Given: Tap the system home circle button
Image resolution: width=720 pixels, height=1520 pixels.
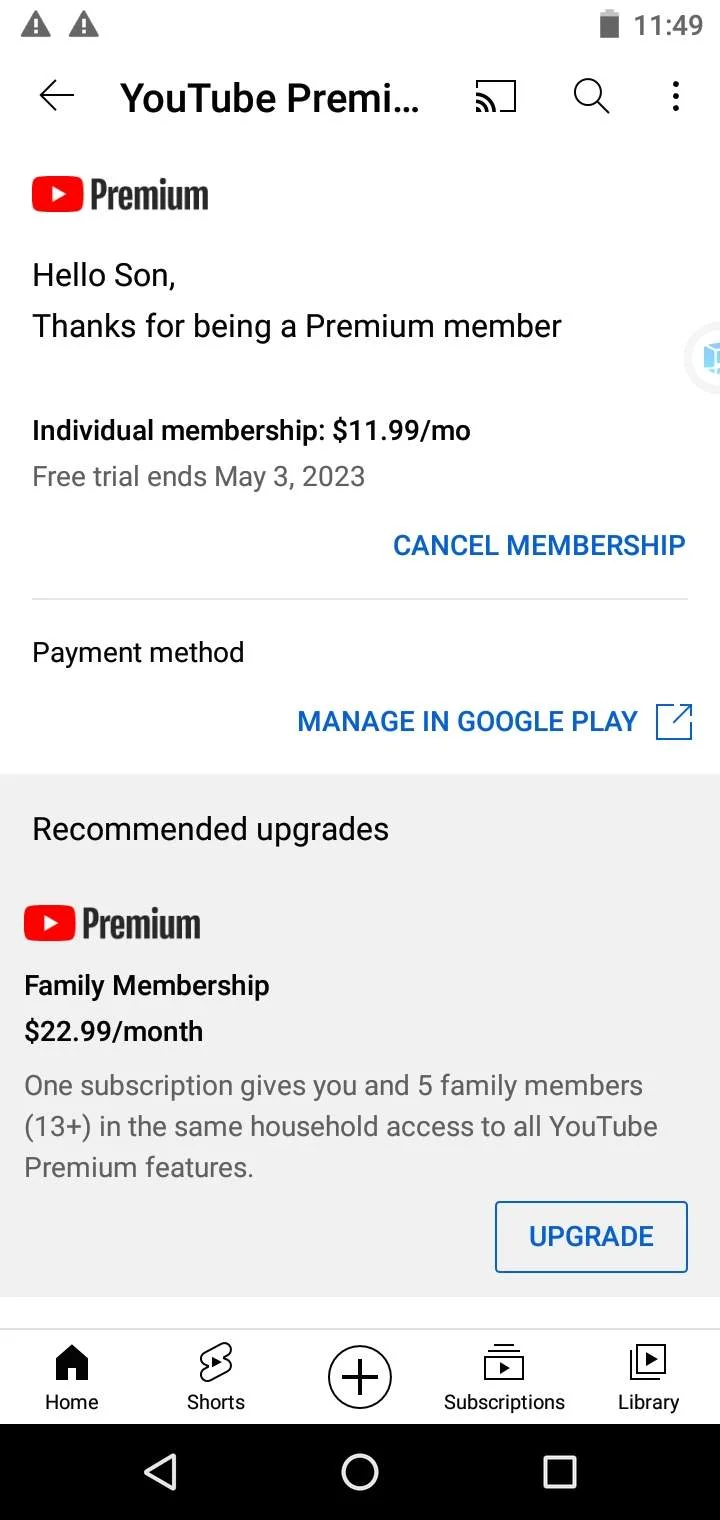Looking at the screenshot, I should [360, 1472].
